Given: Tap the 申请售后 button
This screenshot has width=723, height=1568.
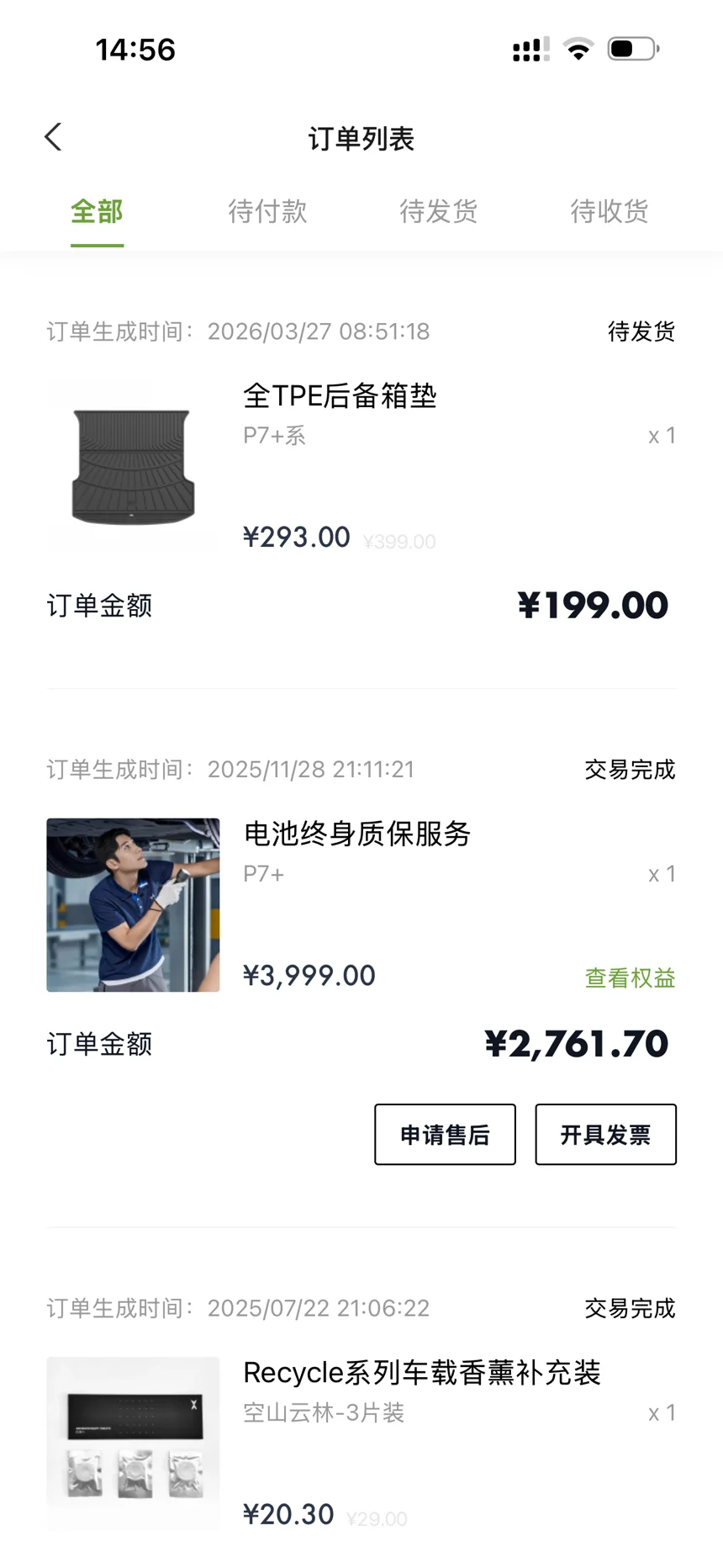Looking at the screenshot, I should 445,1135.
